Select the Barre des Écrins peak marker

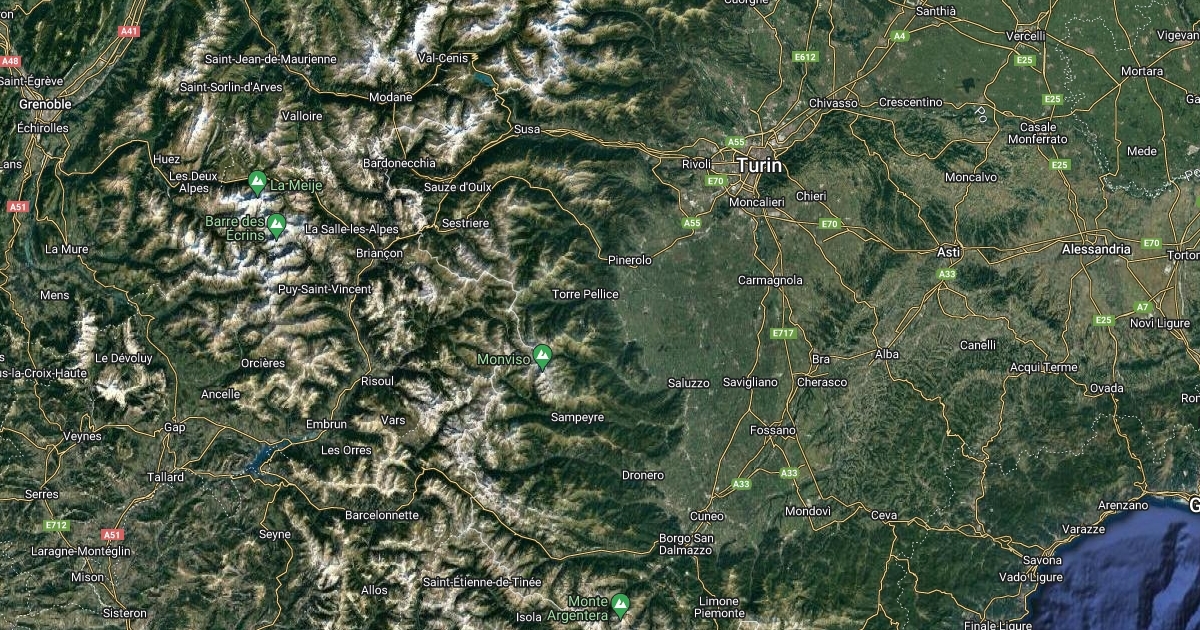(x=277, y=224)
